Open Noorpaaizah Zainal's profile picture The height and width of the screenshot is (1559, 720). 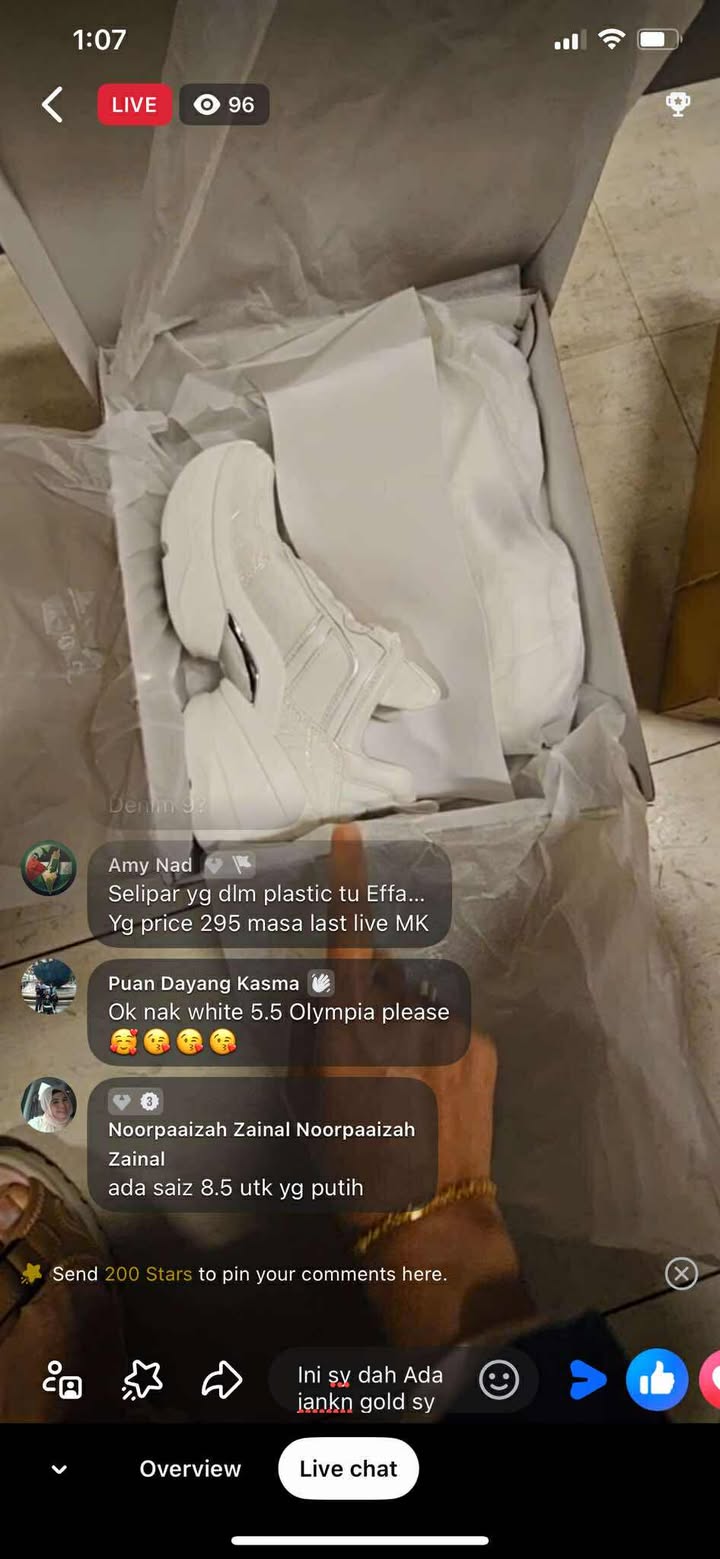(x=49, y=1104)
